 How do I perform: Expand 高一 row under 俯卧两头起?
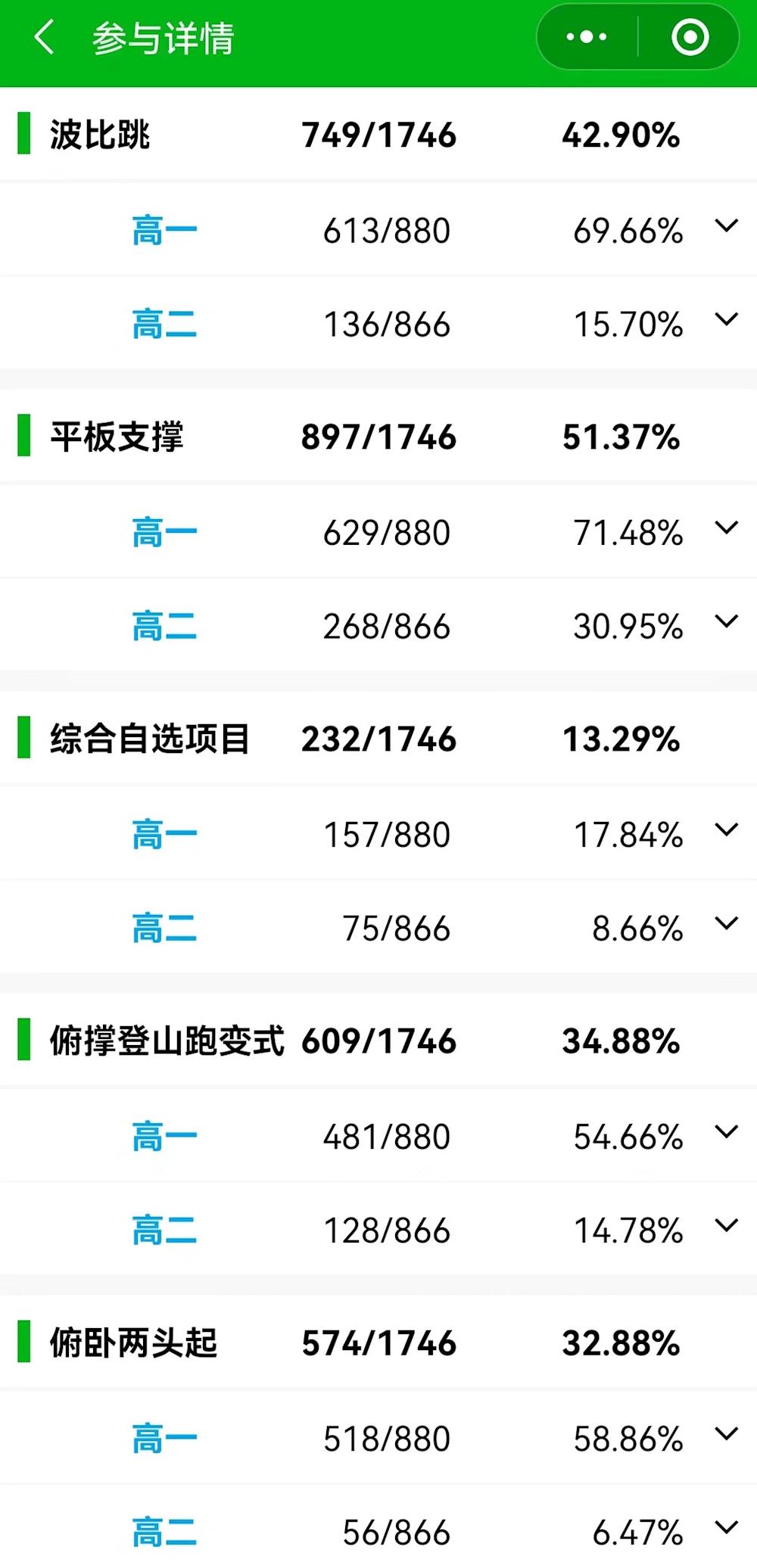coord(726,1434)
